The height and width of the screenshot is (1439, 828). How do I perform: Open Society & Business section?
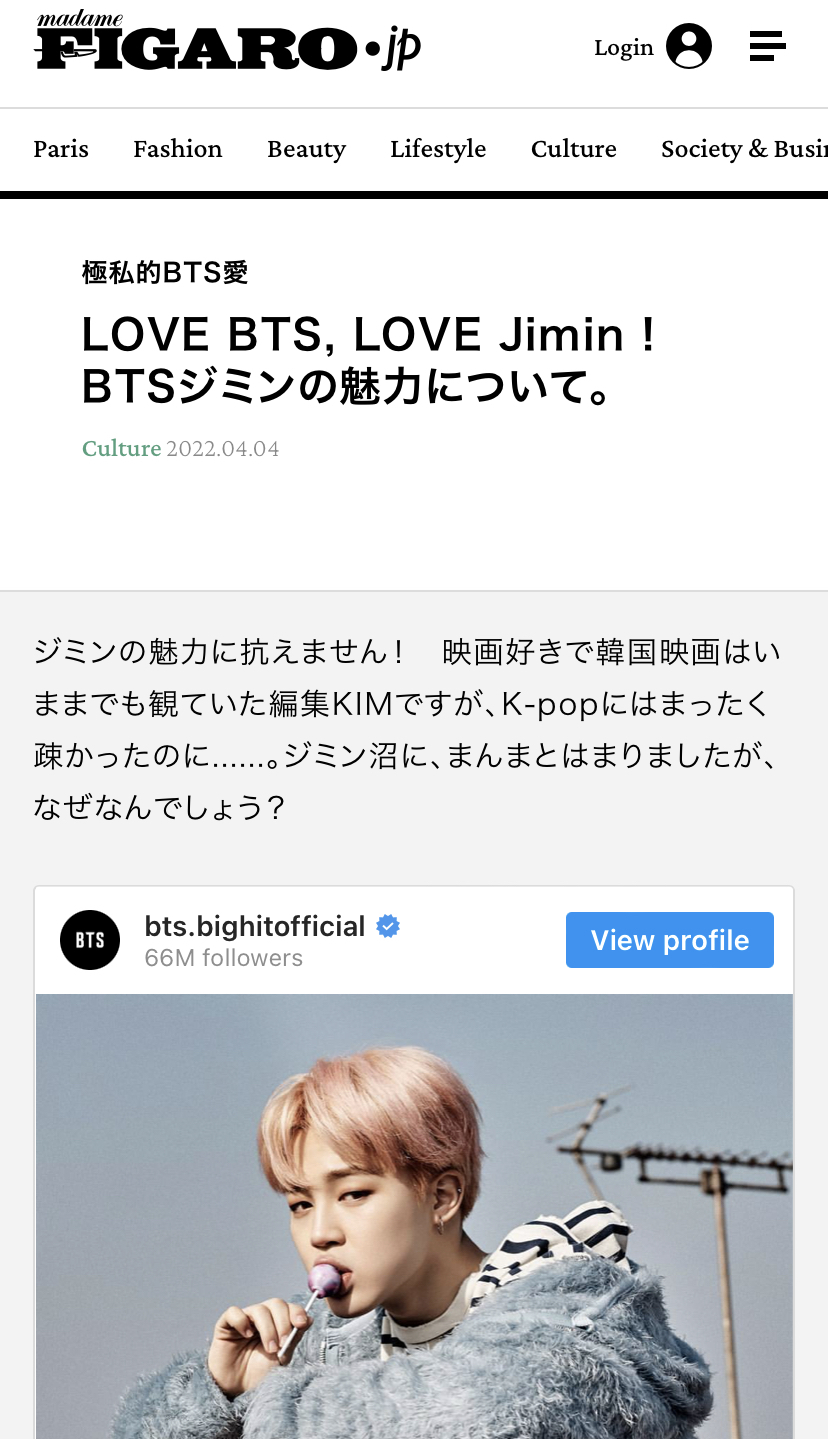click(743, 149)
